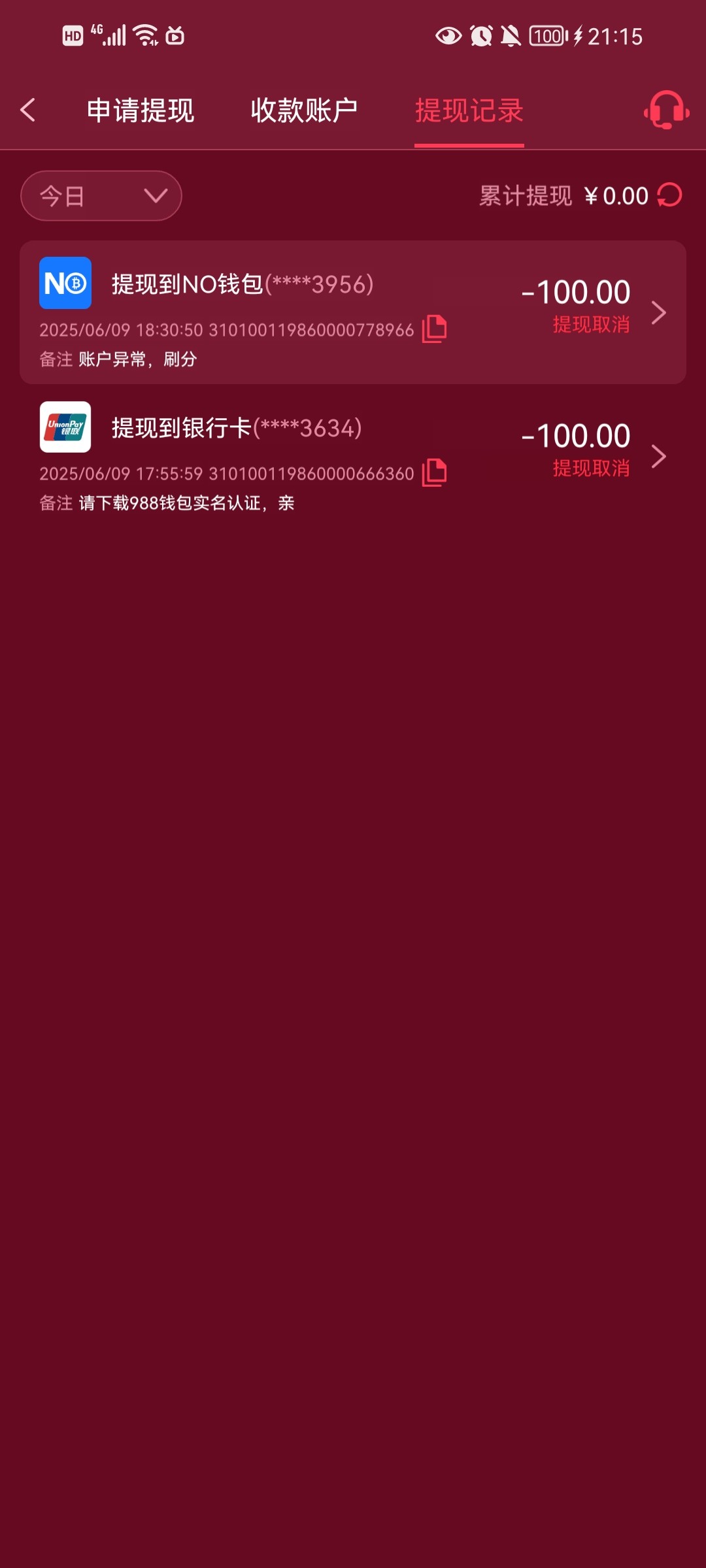
Task: Go back with the top-left arrow
Action: point(28,110)
